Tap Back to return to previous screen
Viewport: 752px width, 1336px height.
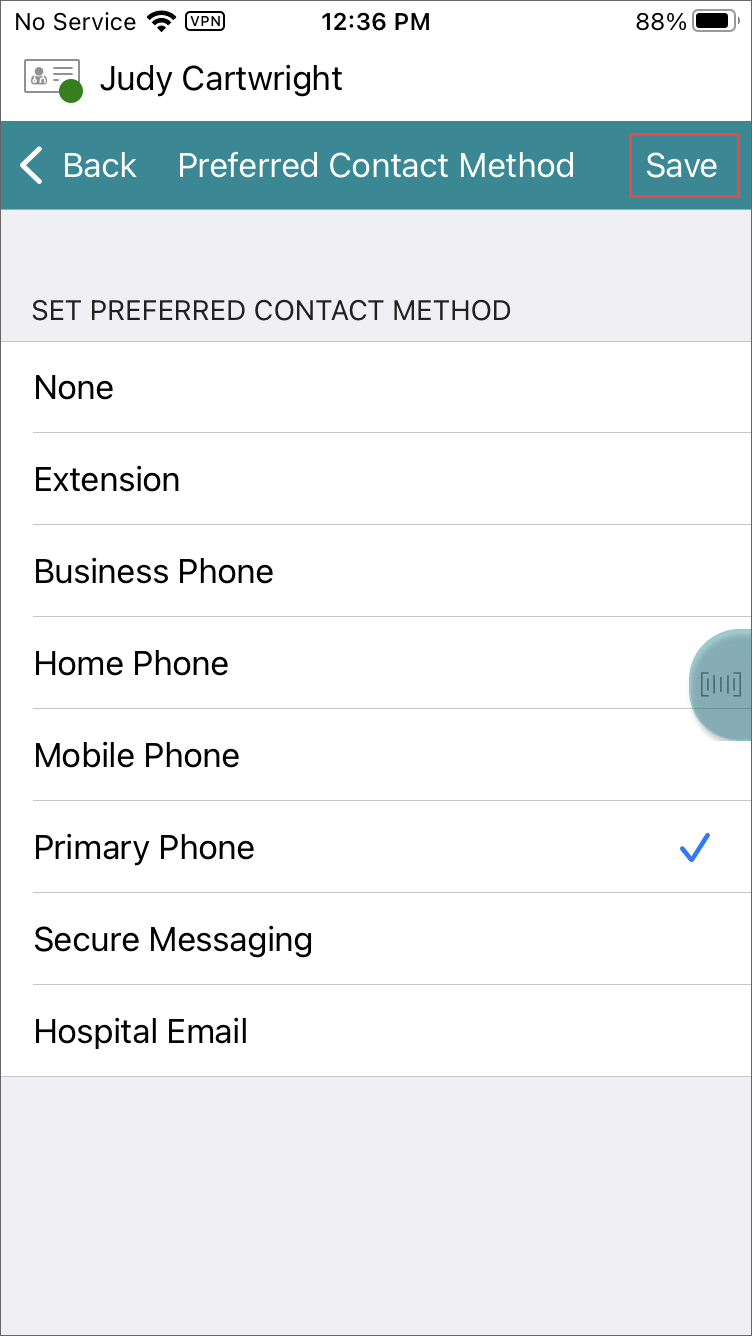[x=99, y=166]
